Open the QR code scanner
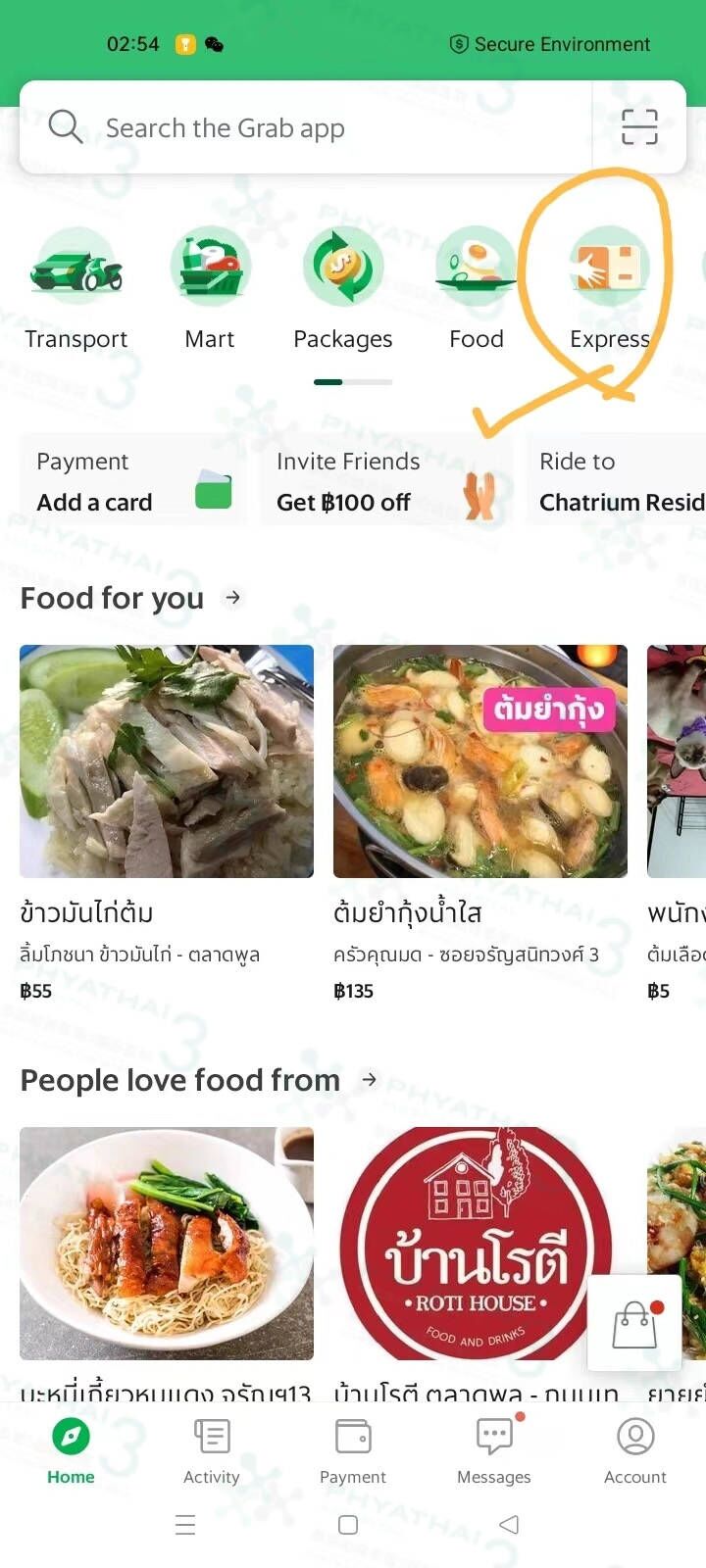 point(639,127)
